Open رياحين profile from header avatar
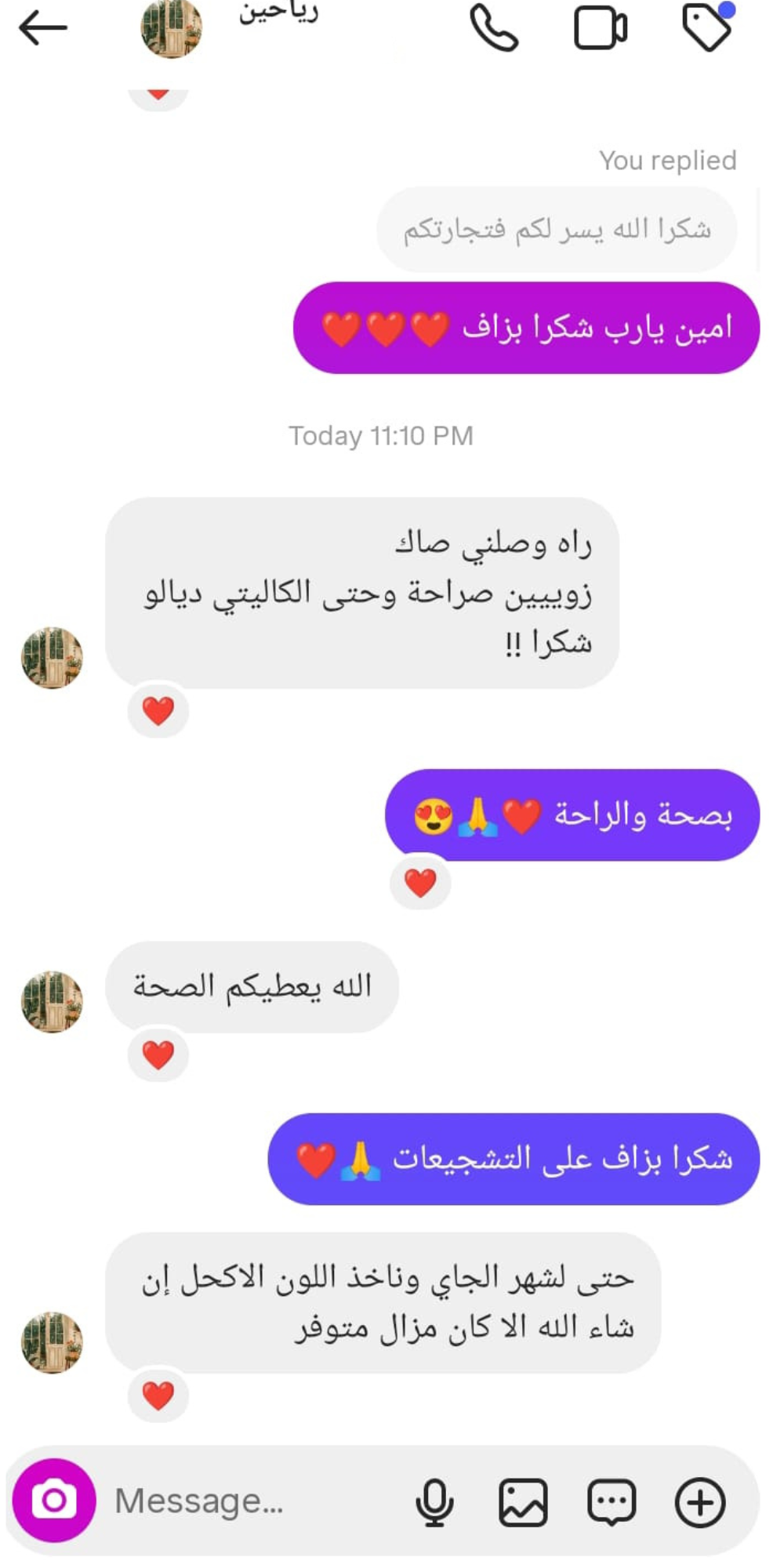The height and width of the screenshot is (1568, 784). coord(171,28)
